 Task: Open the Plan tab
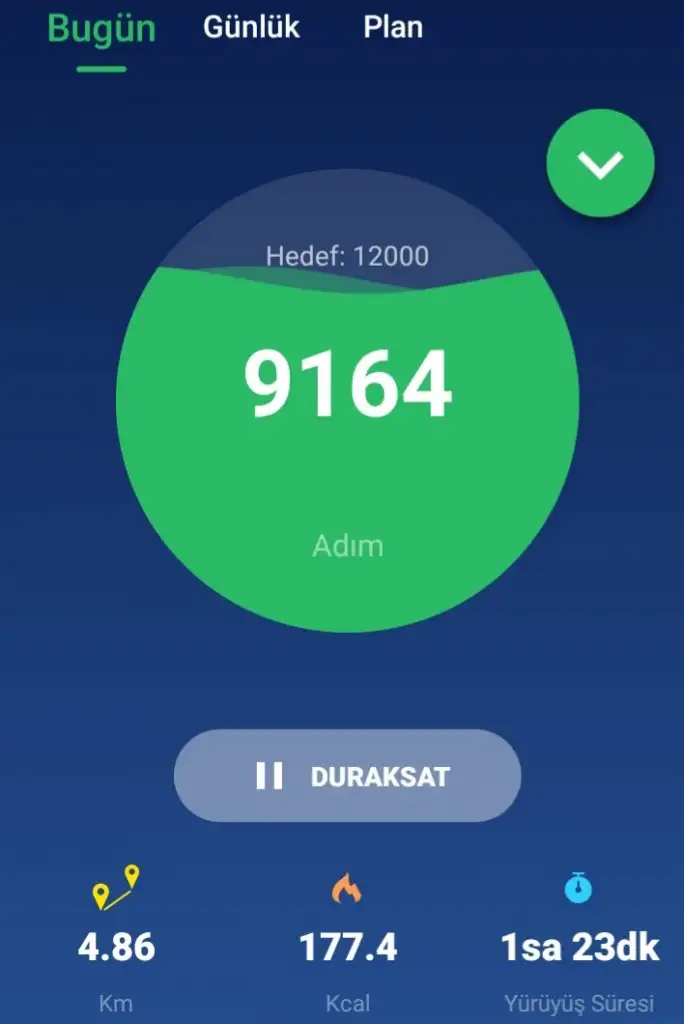[393, 27]
